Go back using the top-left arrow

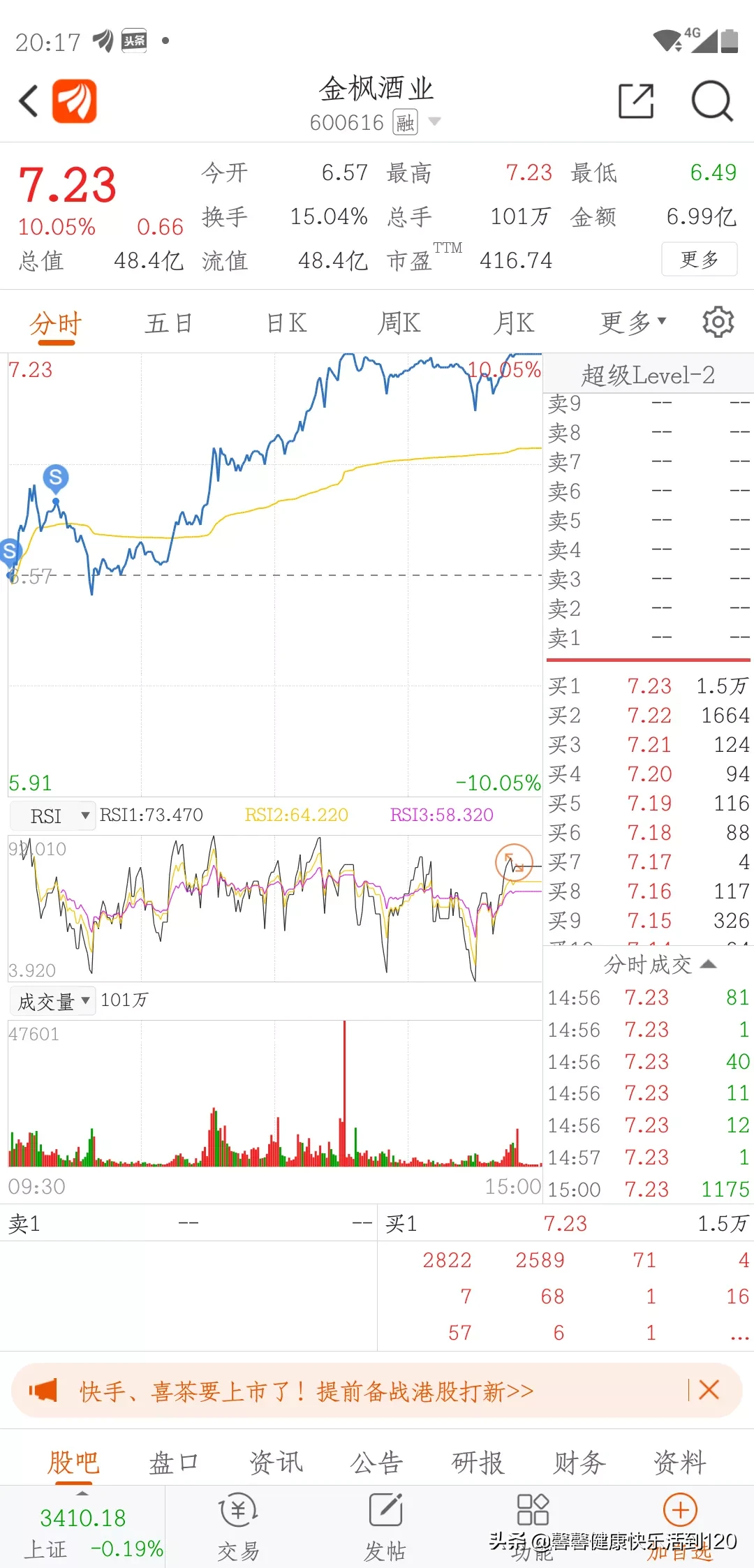coord(28,101)
